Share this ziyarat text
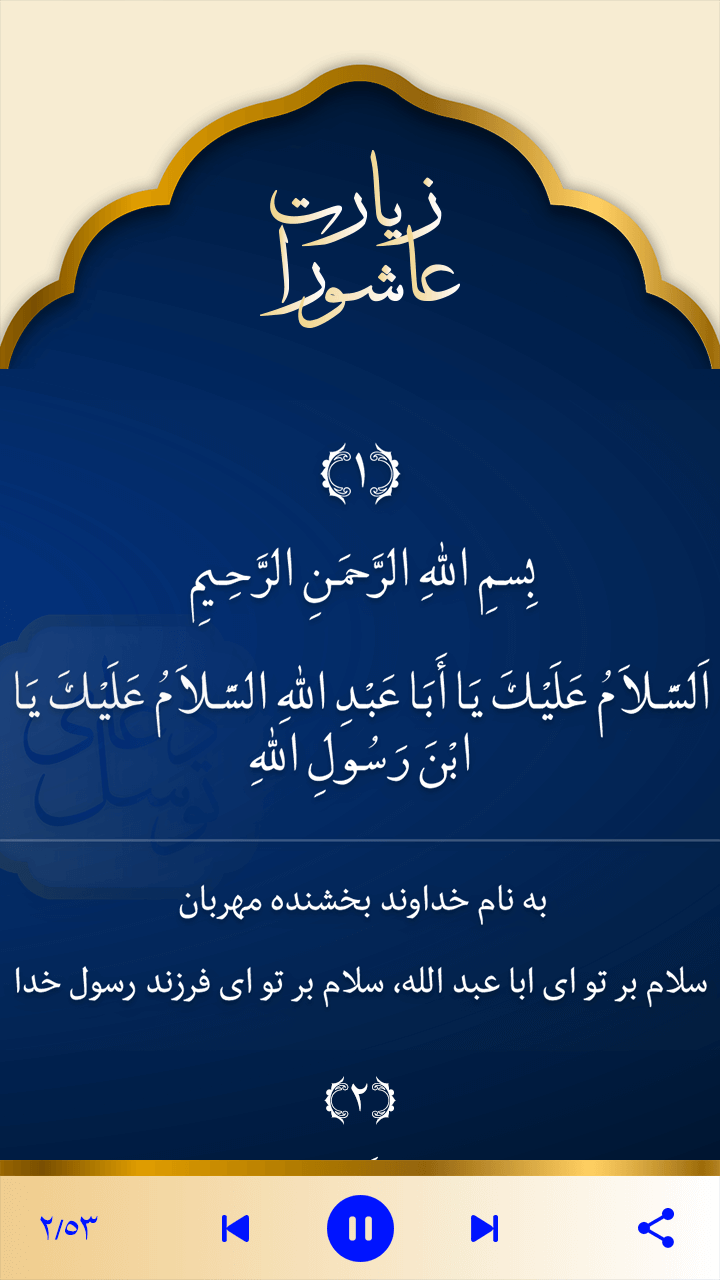The image size is (720, 1280). click(656, 1228)
